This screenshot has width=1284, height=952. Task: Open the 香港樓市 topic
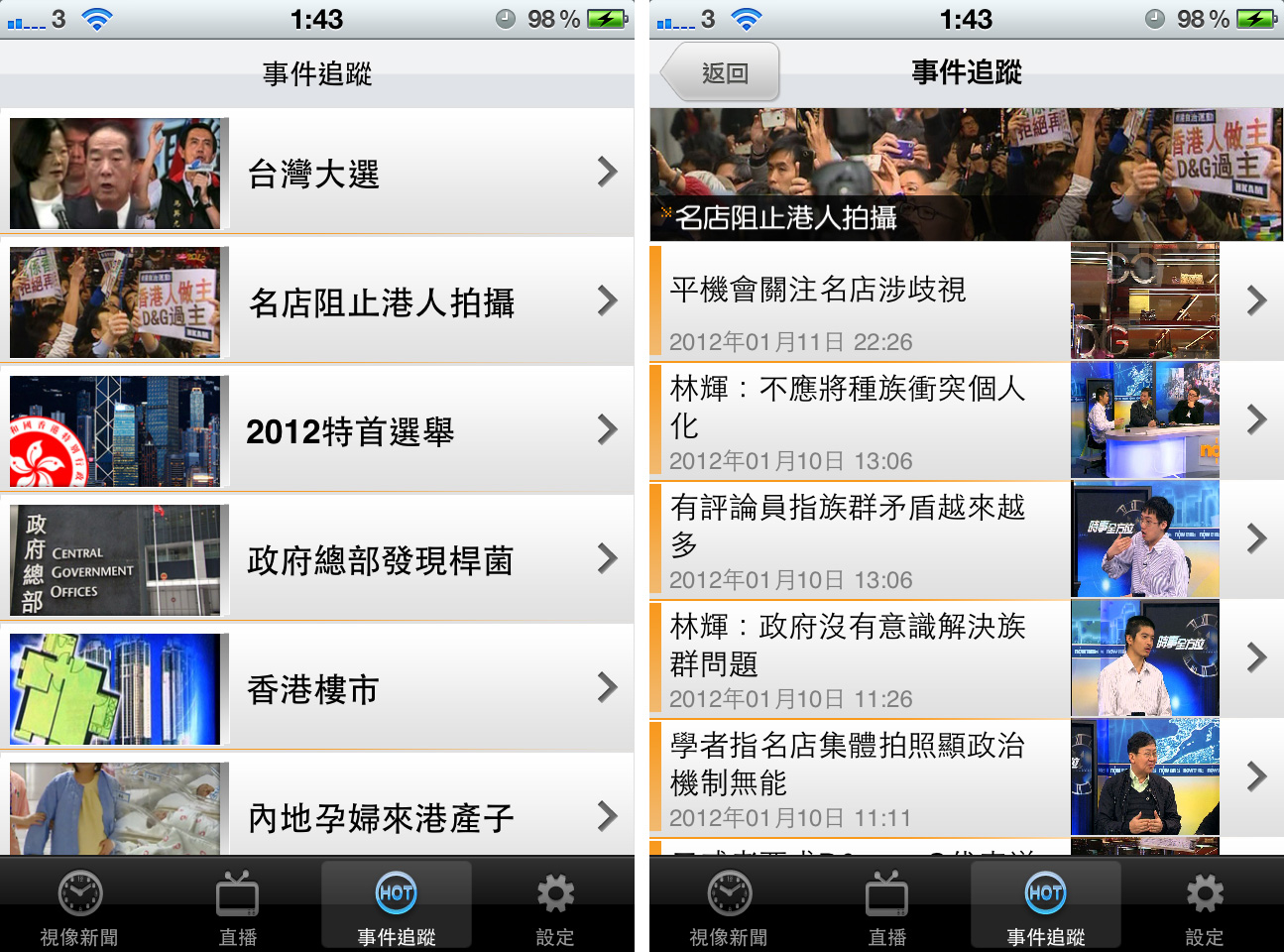pos(317,689)
